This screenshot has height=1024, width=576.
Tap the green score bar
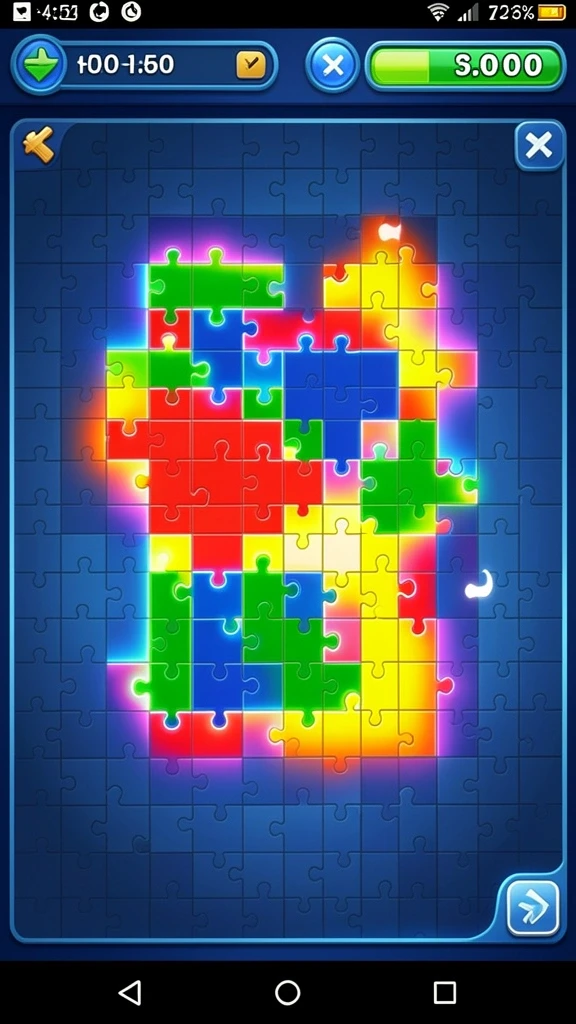coord(465,65)
